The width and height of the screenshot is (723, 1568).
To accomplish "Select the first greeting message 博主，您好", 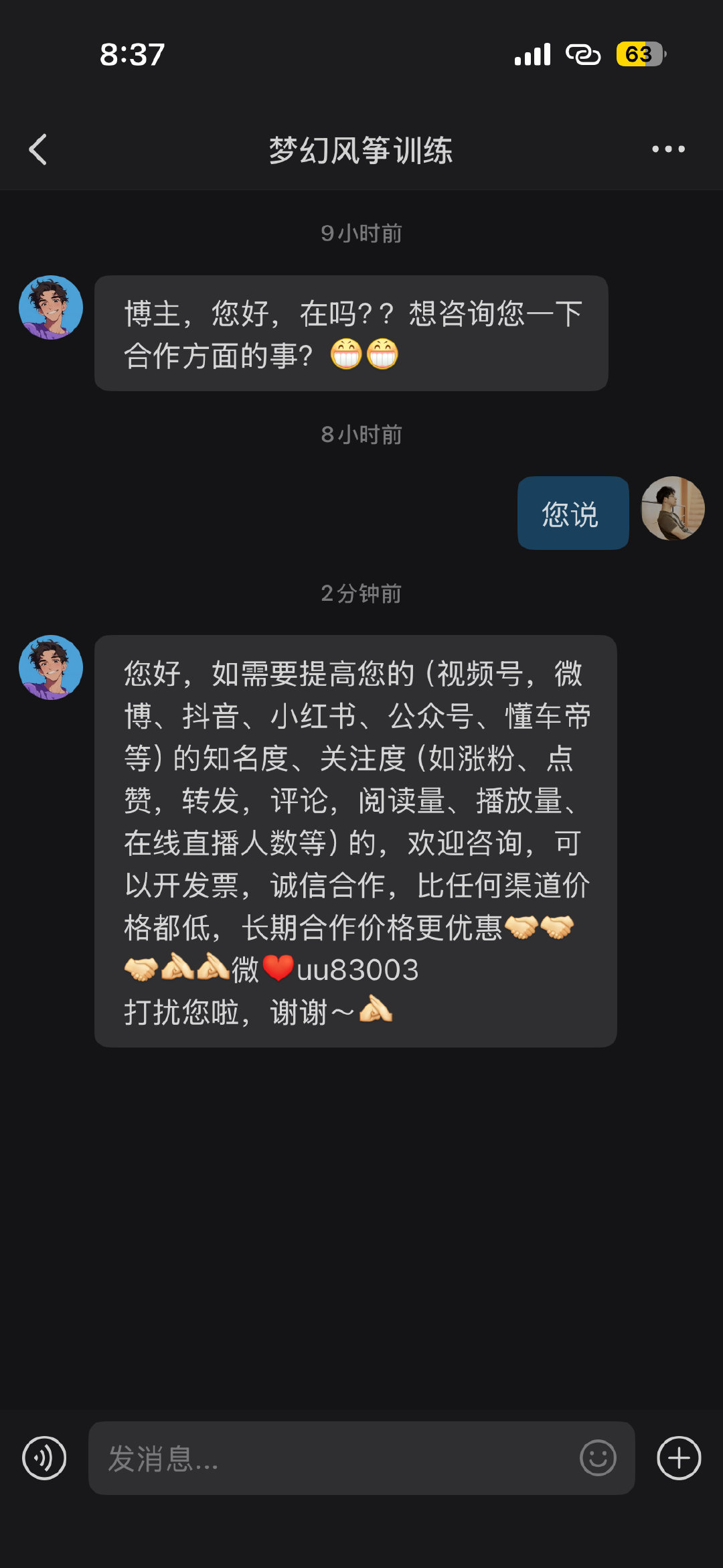I will pyautogui.click(x=351, y=332).
